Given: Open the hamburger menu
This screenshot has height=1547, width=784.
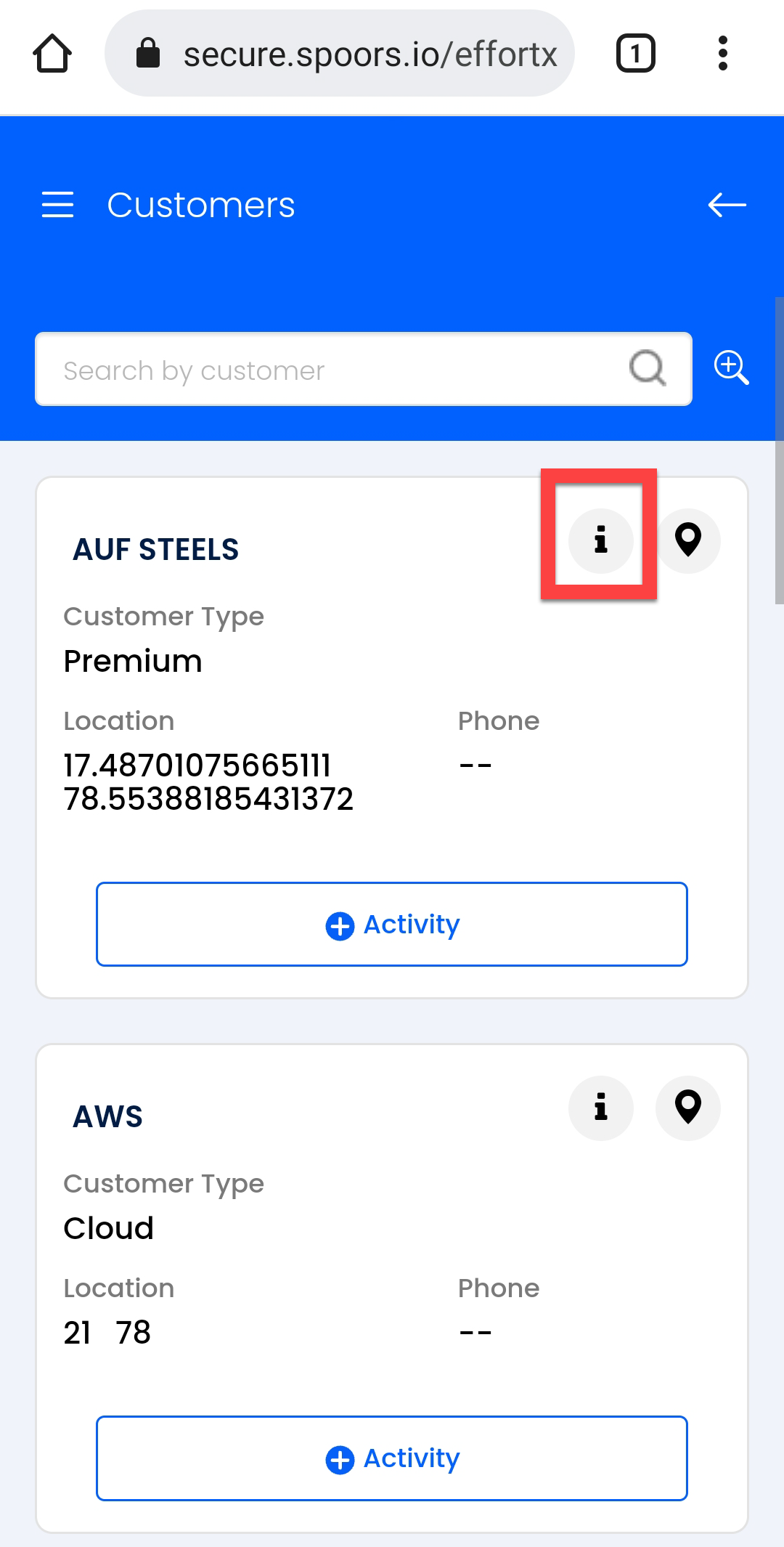Looking at the screenshot, I should [57, 205].
